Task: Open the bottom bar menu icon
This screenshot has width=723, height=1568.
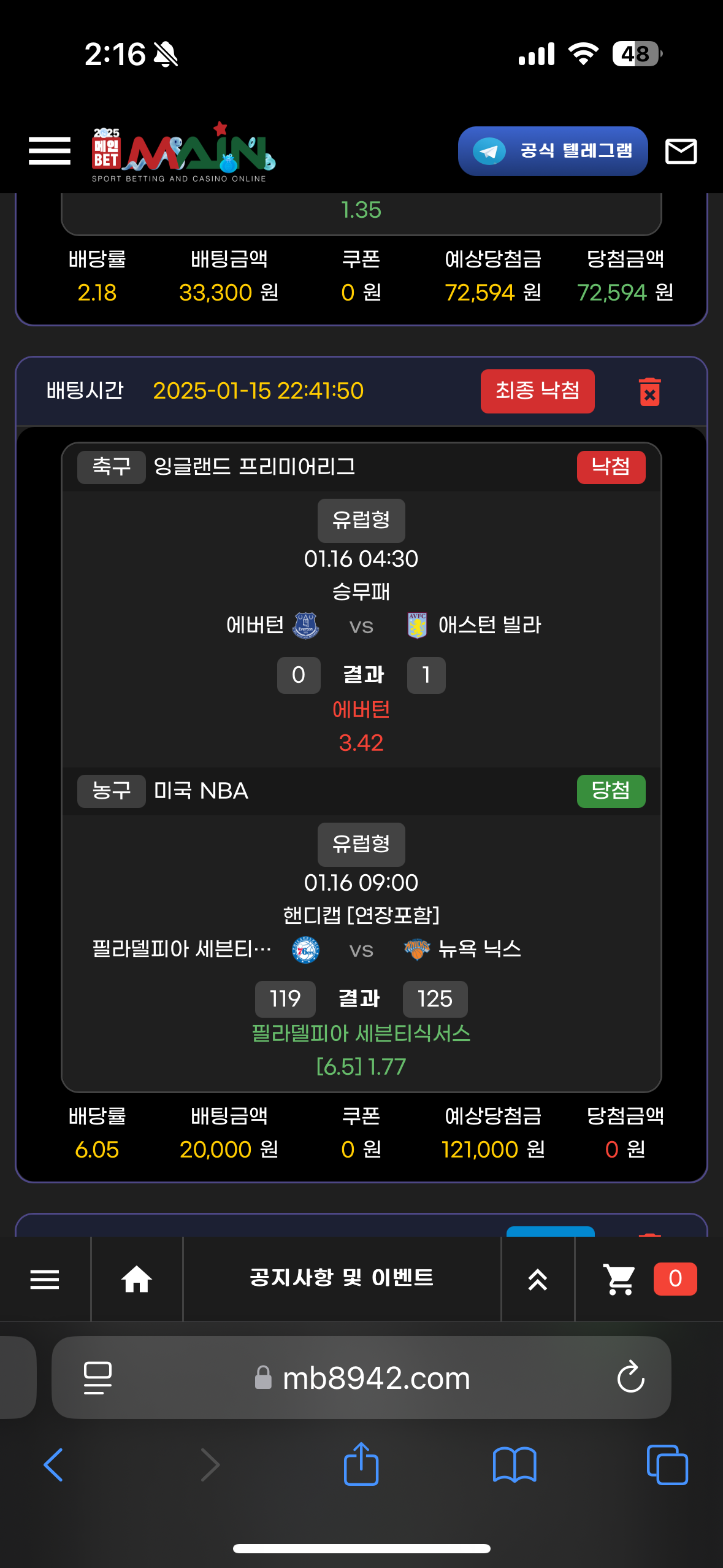Action: tap(45, 1279)
